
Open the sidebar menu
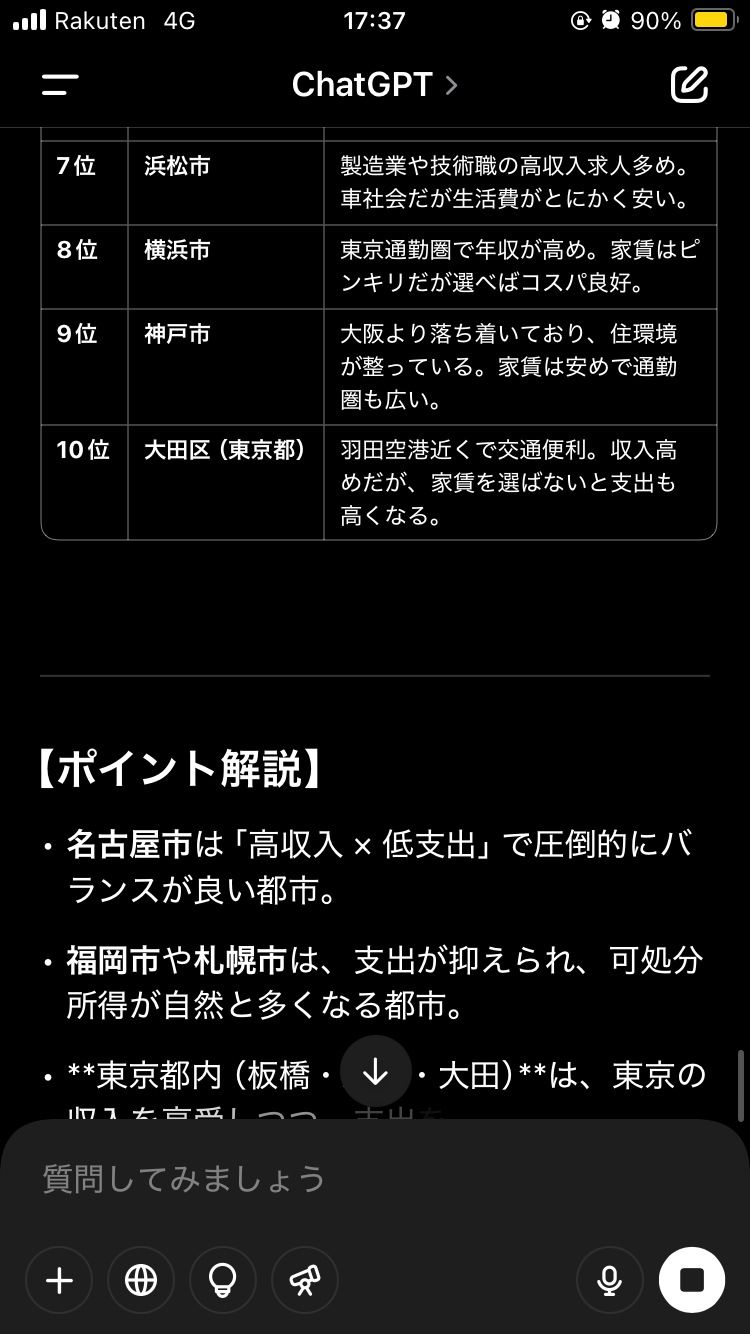click(60, 85)
